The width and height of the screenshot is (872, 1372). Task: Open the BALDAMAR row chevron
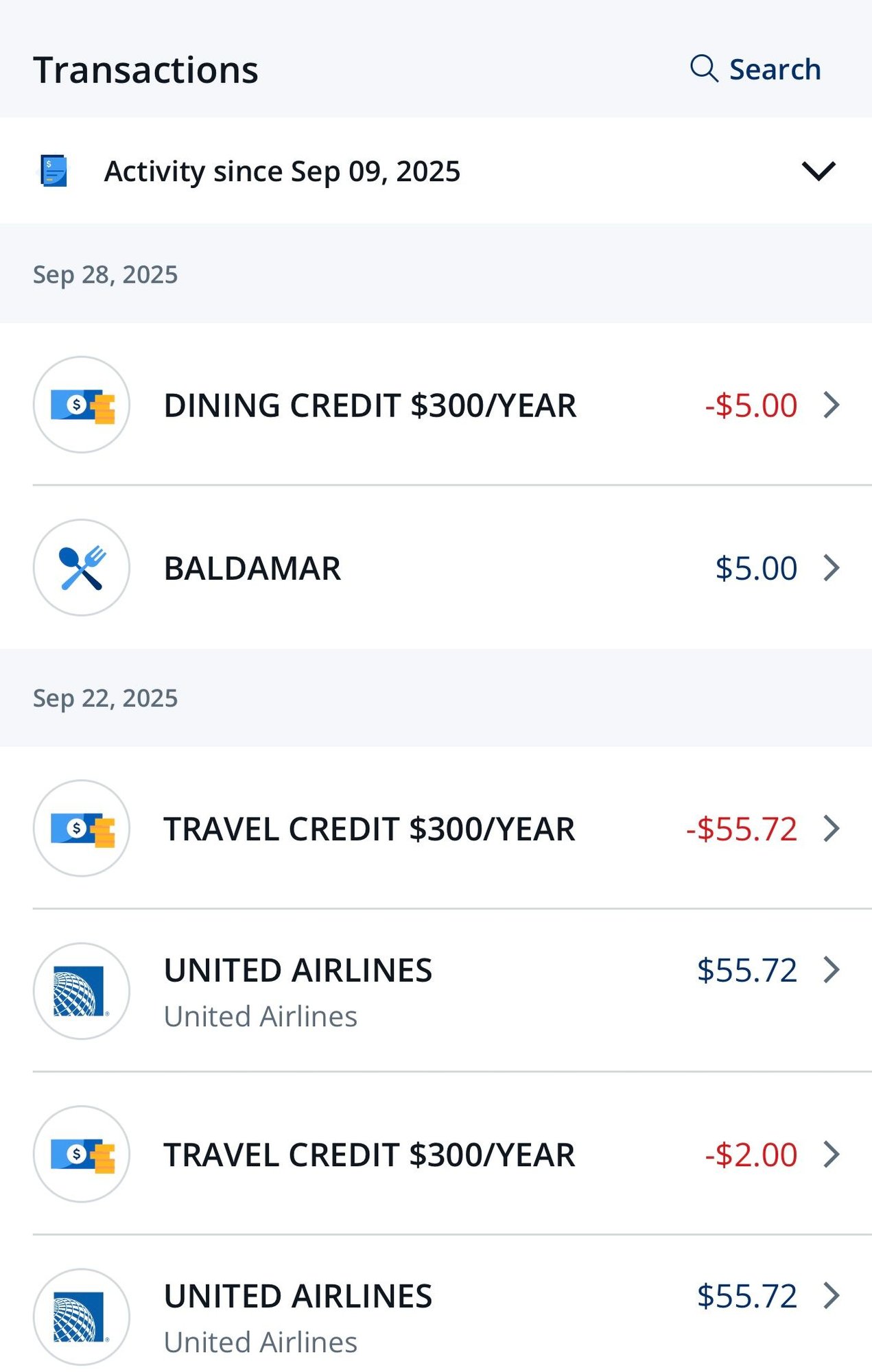tap(832, 567)
